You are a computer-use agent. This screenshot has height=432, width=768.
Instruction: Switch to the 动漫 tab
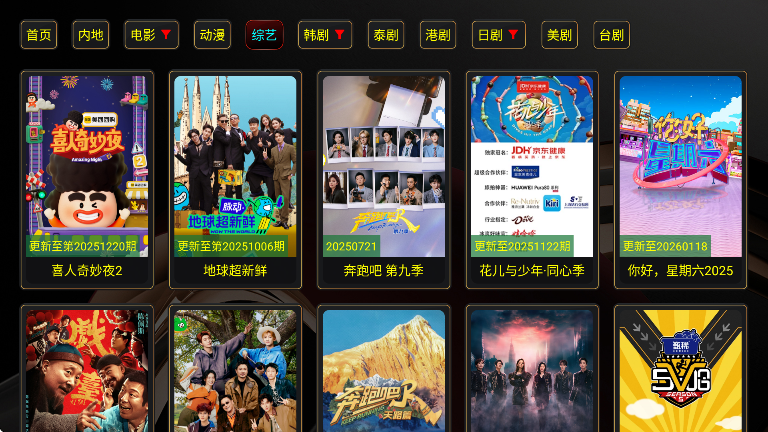pyautogui.click(x=212, y=35)
